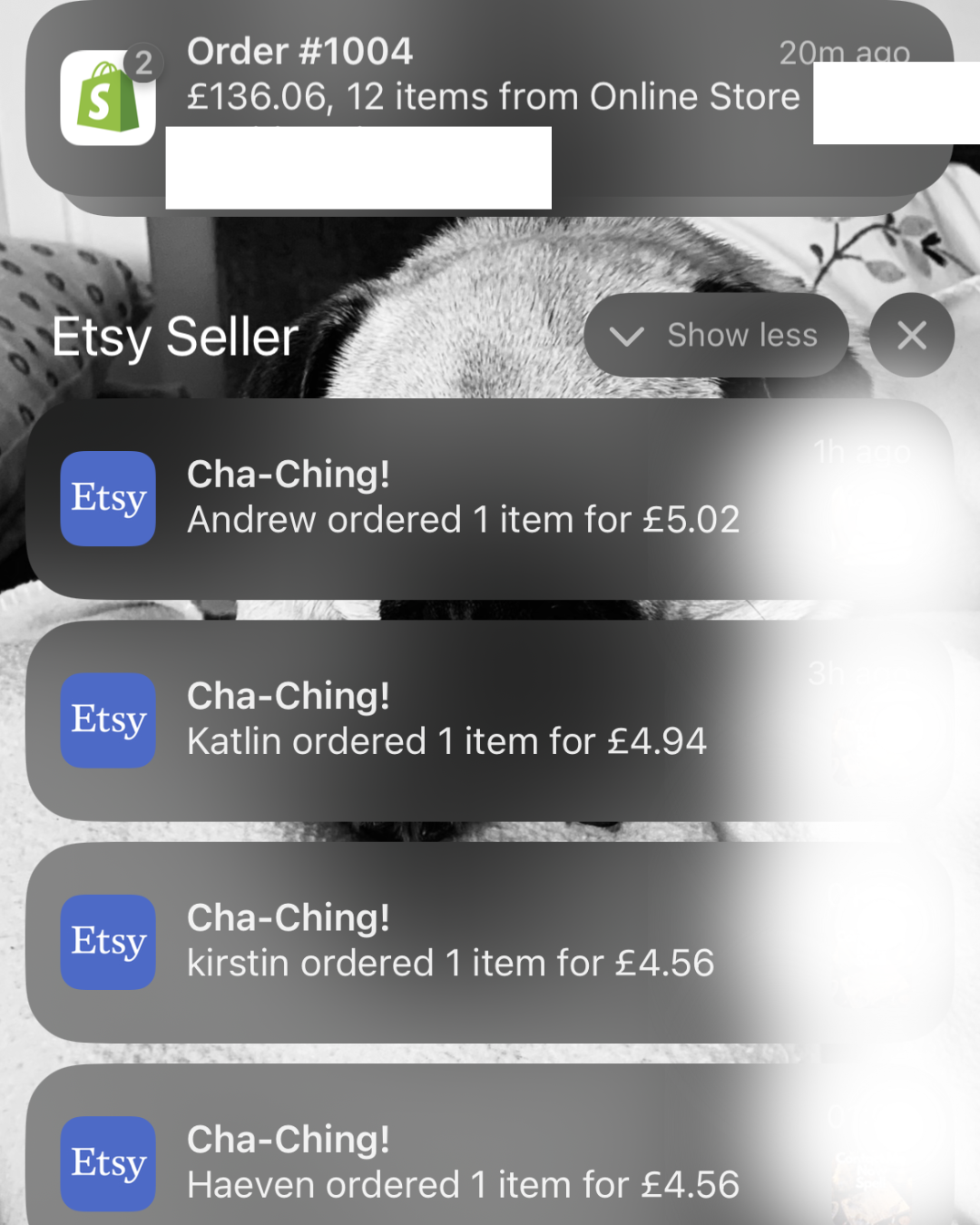Dismiss the Etsy Seller notification group
Viewport: 980px width, 1225px height.
911,336
